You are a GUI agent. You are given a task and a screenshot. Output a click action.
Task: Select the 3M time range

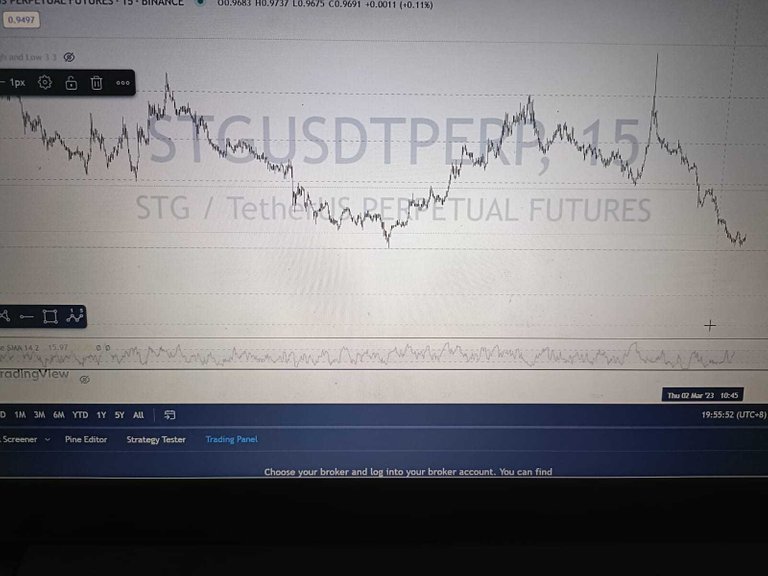[x=40, y=415]
